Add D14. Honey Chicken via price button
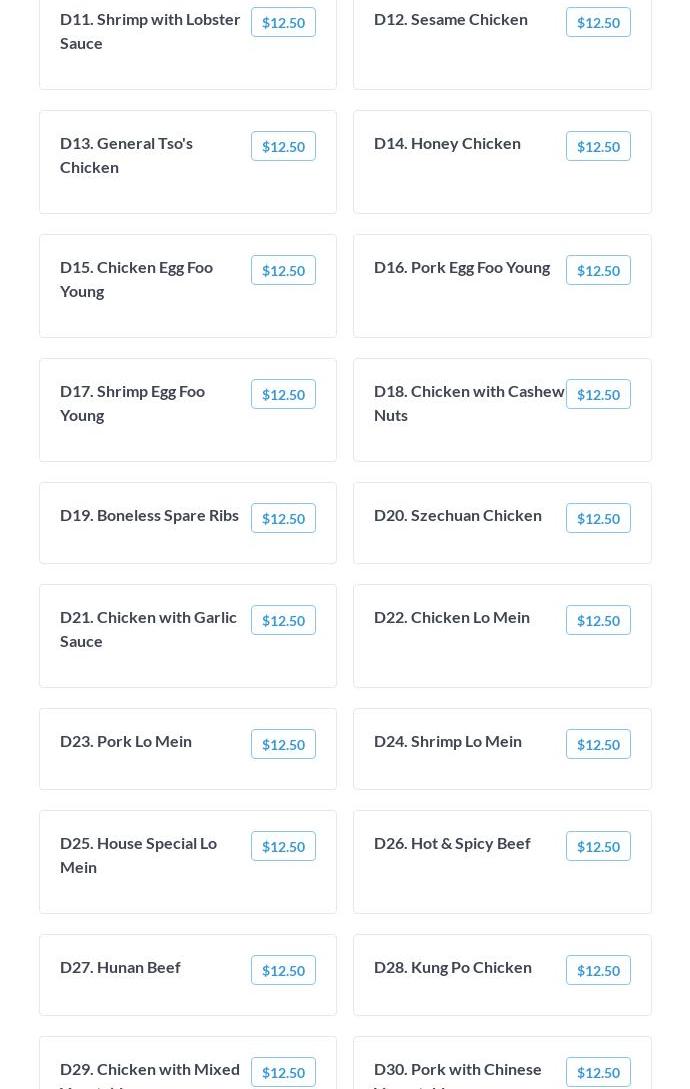 tap(597, 146)
